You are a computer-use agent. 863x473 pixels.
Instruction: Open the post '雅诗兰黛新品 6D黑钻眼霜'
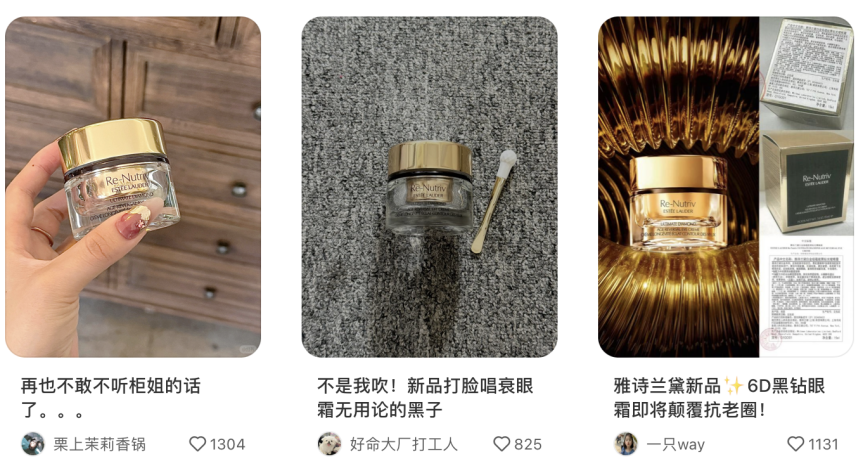(726, 187)
